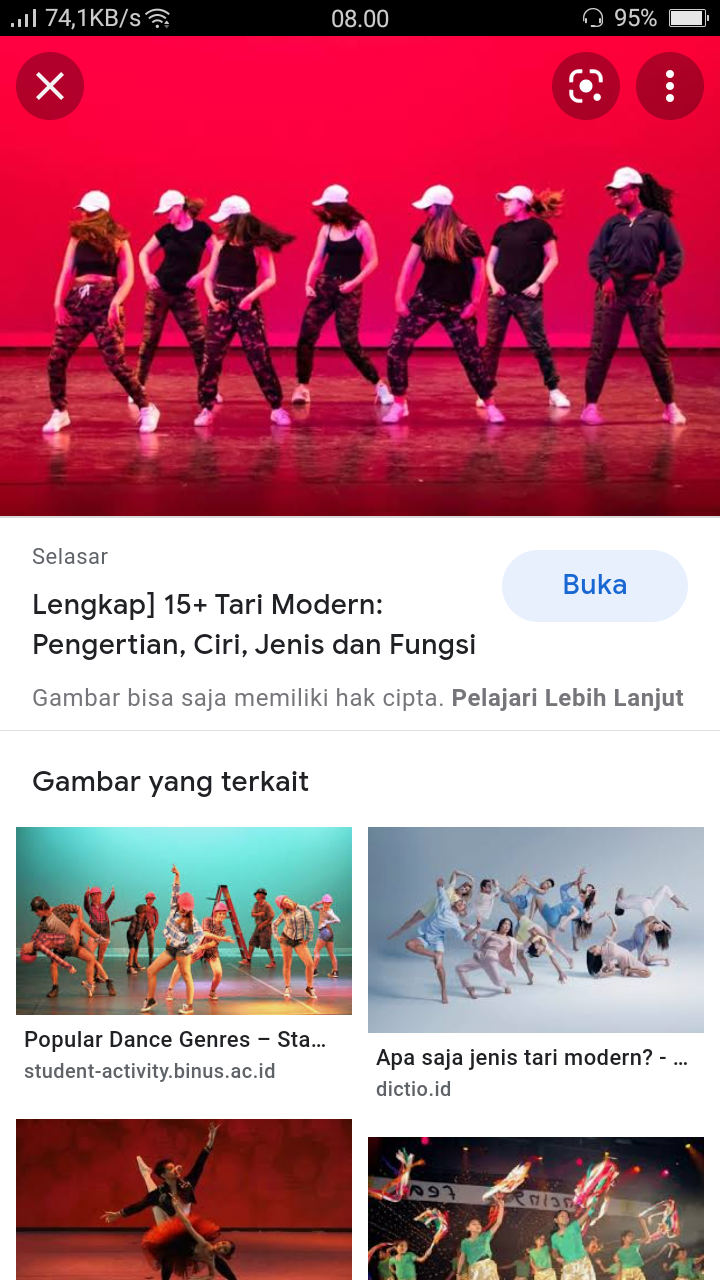The width and height of the screenshot is (720, 1280).
Task: Search this image with Google Lens
Action: (x=586, y=87)
